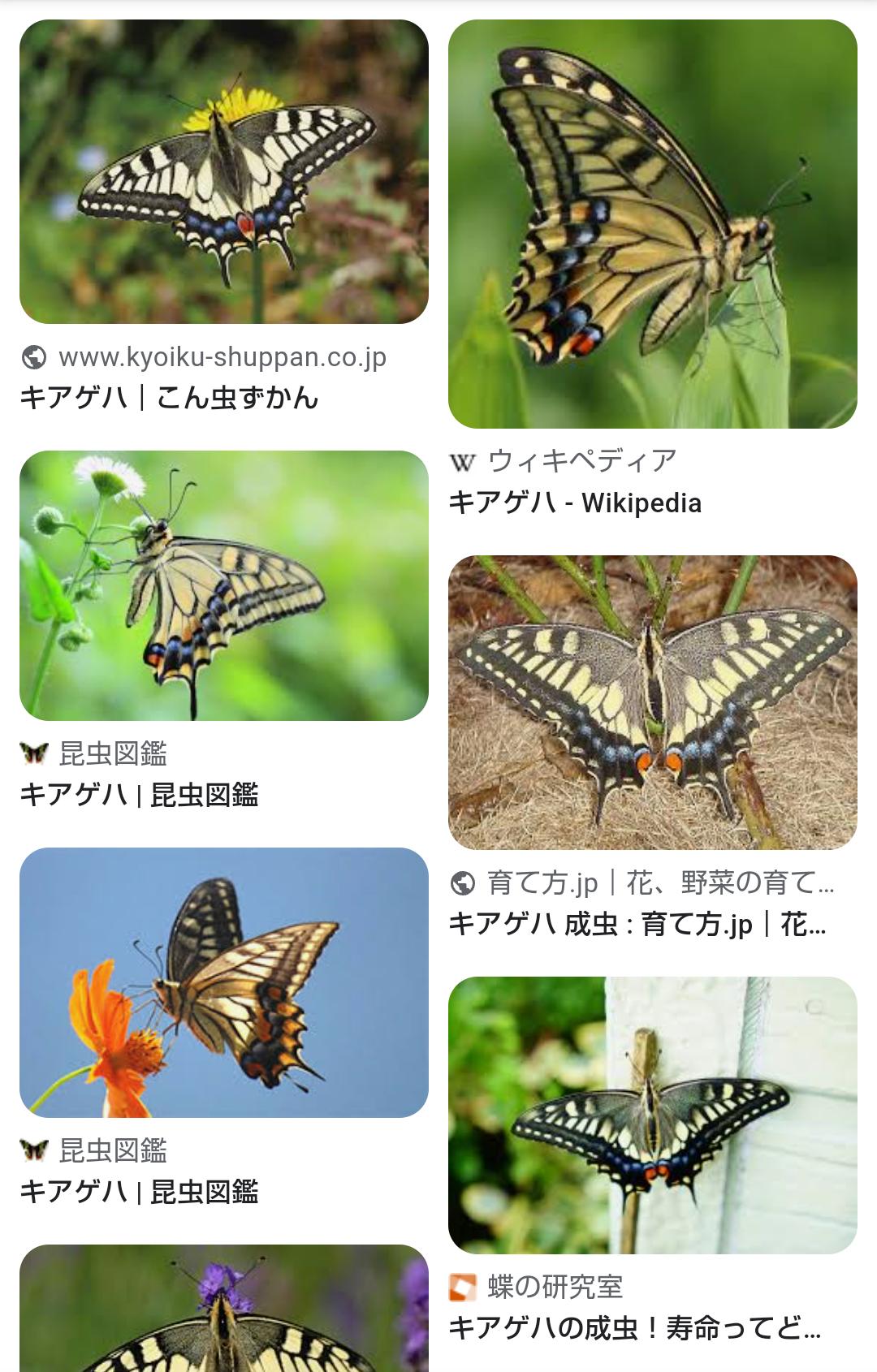The height and width of the screenshot is (1372, 877).
Task: Visit キアゲハ - Wikipedia page link
Action: [575, 503]
